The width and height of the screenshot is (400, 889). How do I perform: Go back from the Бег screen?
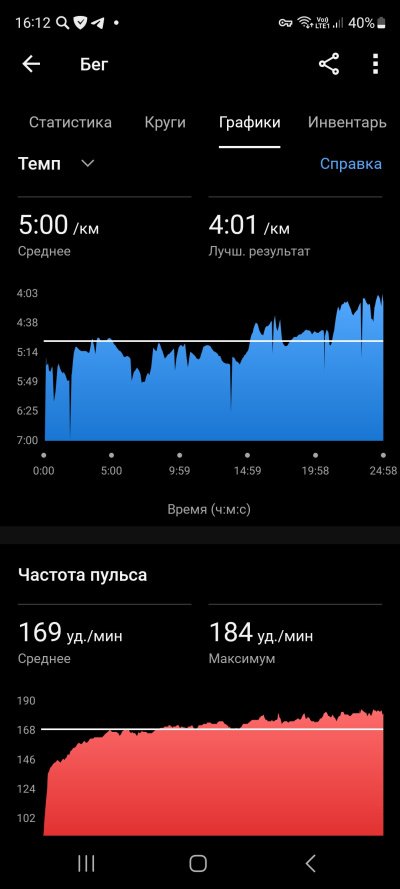[31, 64]
